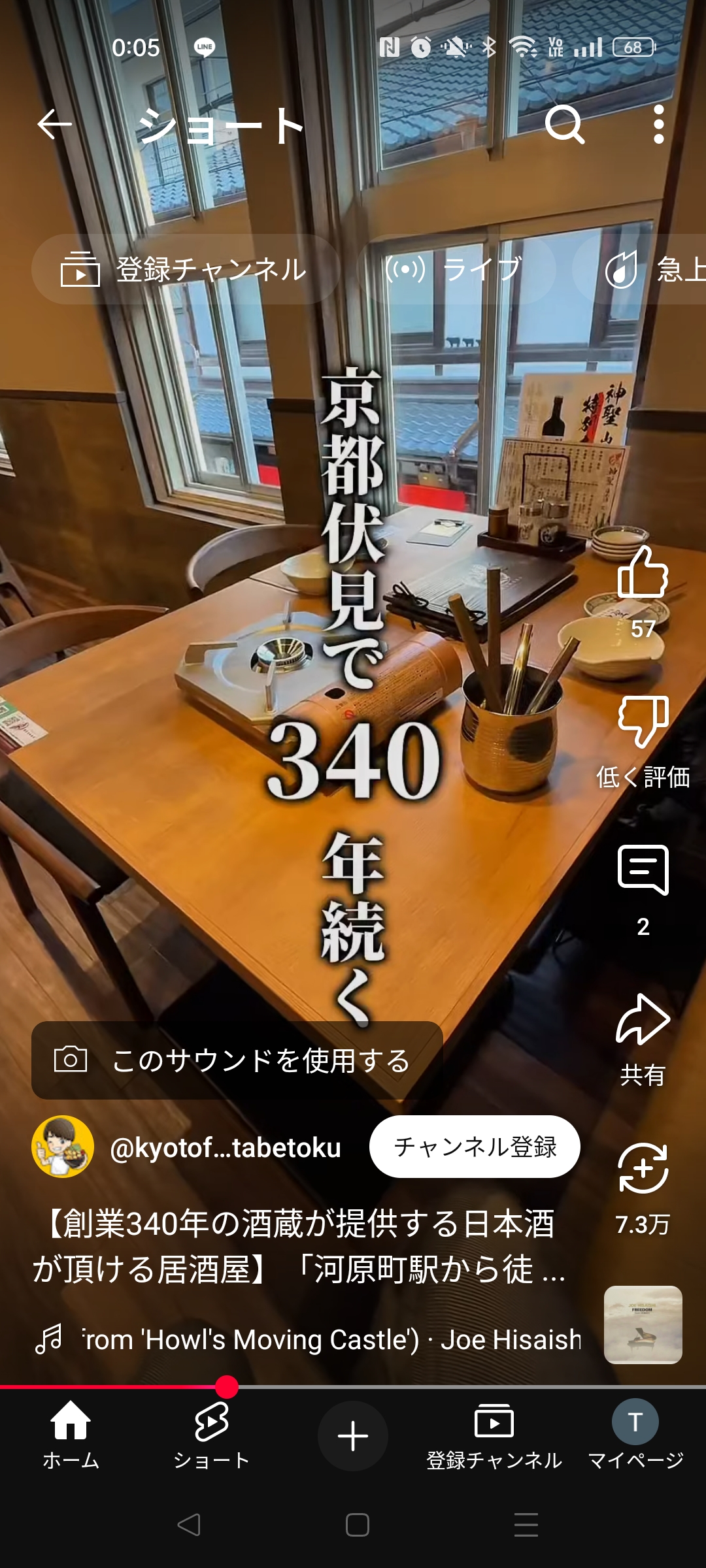
Task: Subscribe with the チャンネル登録 button
Action: [x=475, y=1147]
